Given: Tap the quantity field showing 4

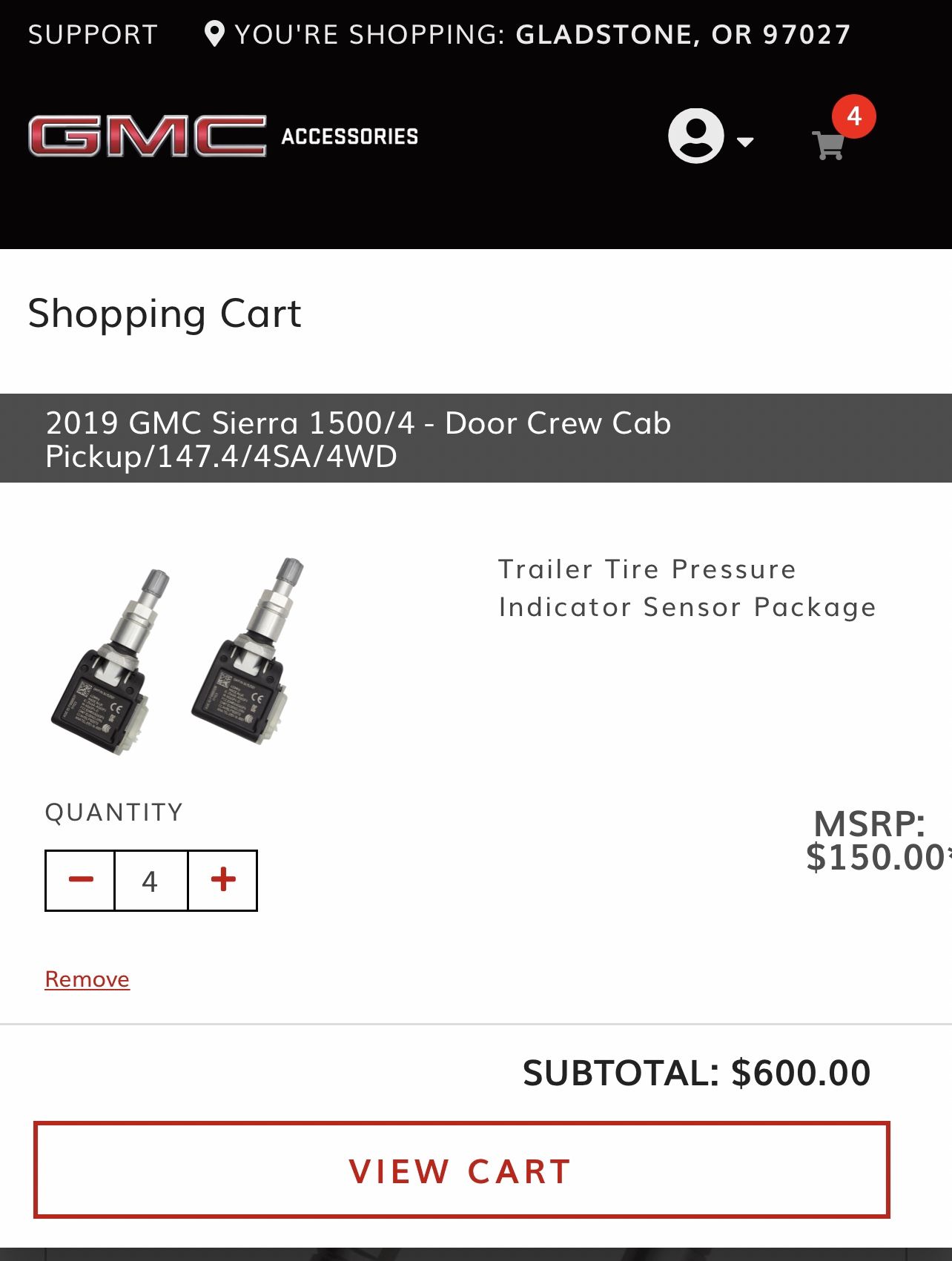Looking at the screenshot, I should click(151, 881).
